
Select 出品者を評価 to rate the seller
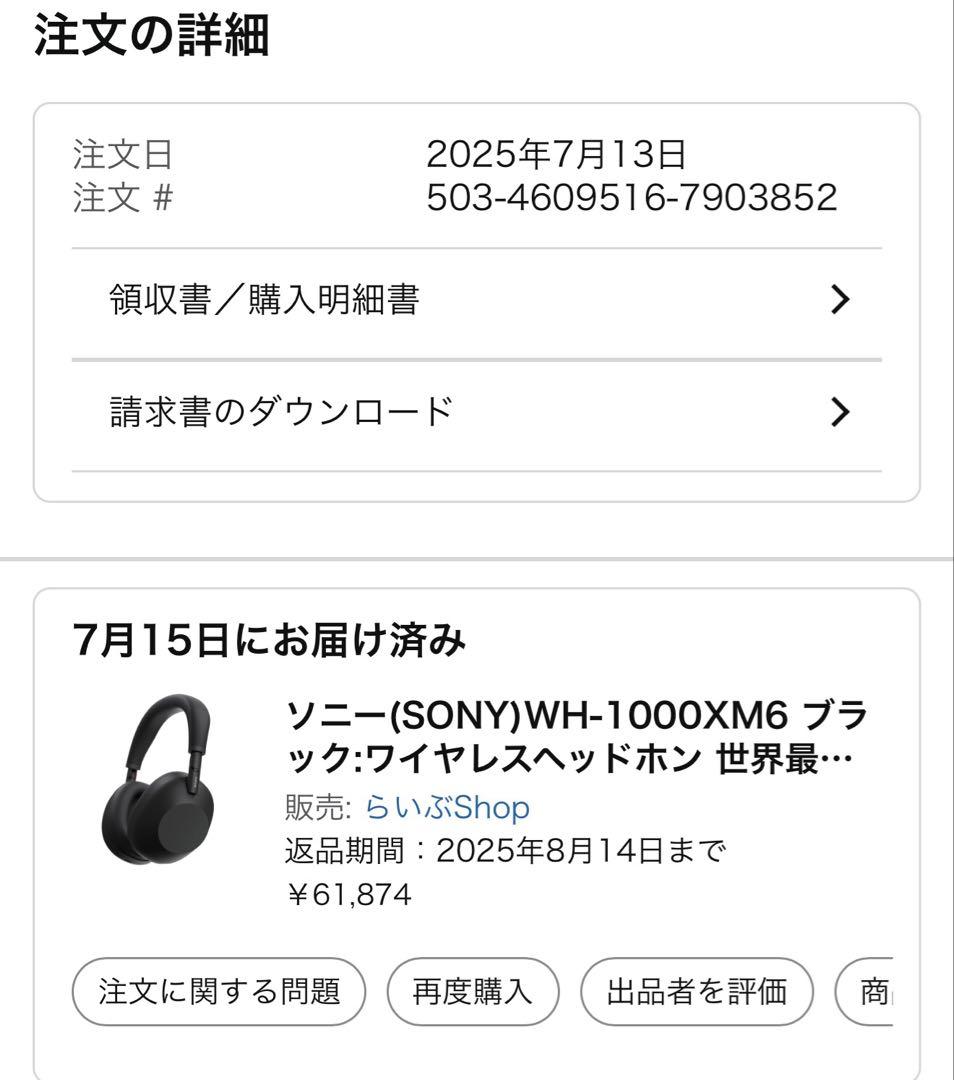click(695, 990)
